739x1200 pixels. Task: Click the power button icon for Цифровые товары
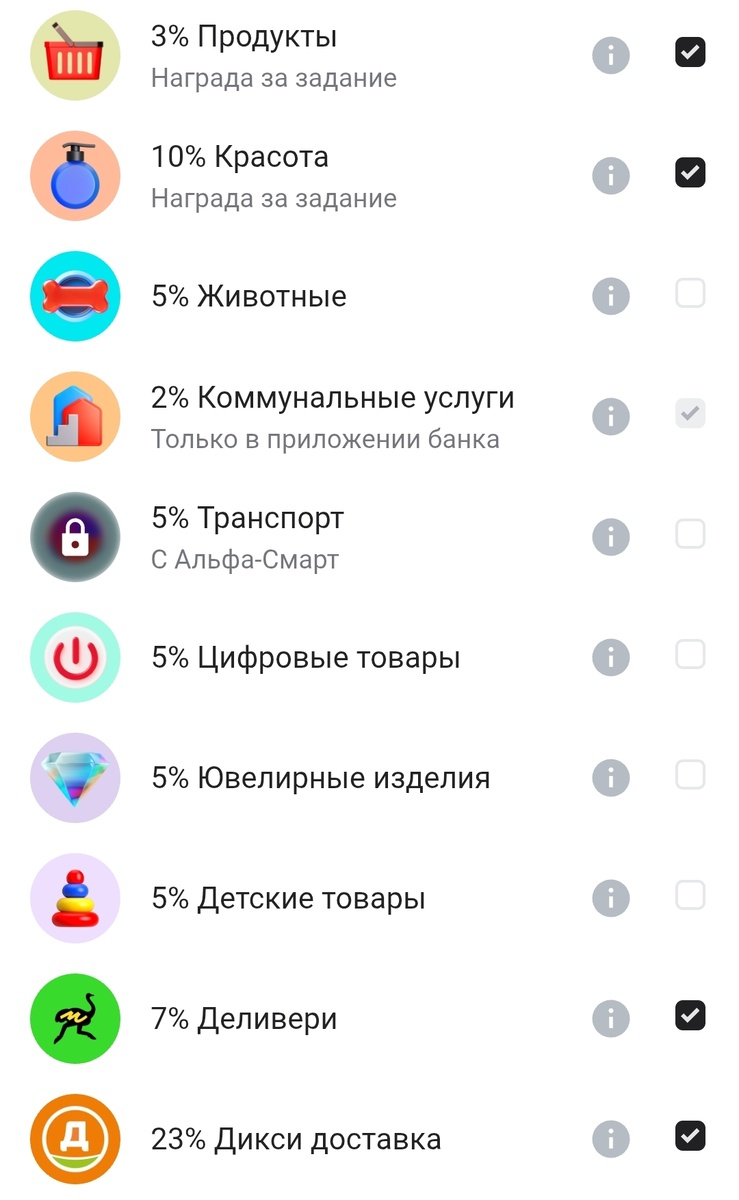(75, 657)
